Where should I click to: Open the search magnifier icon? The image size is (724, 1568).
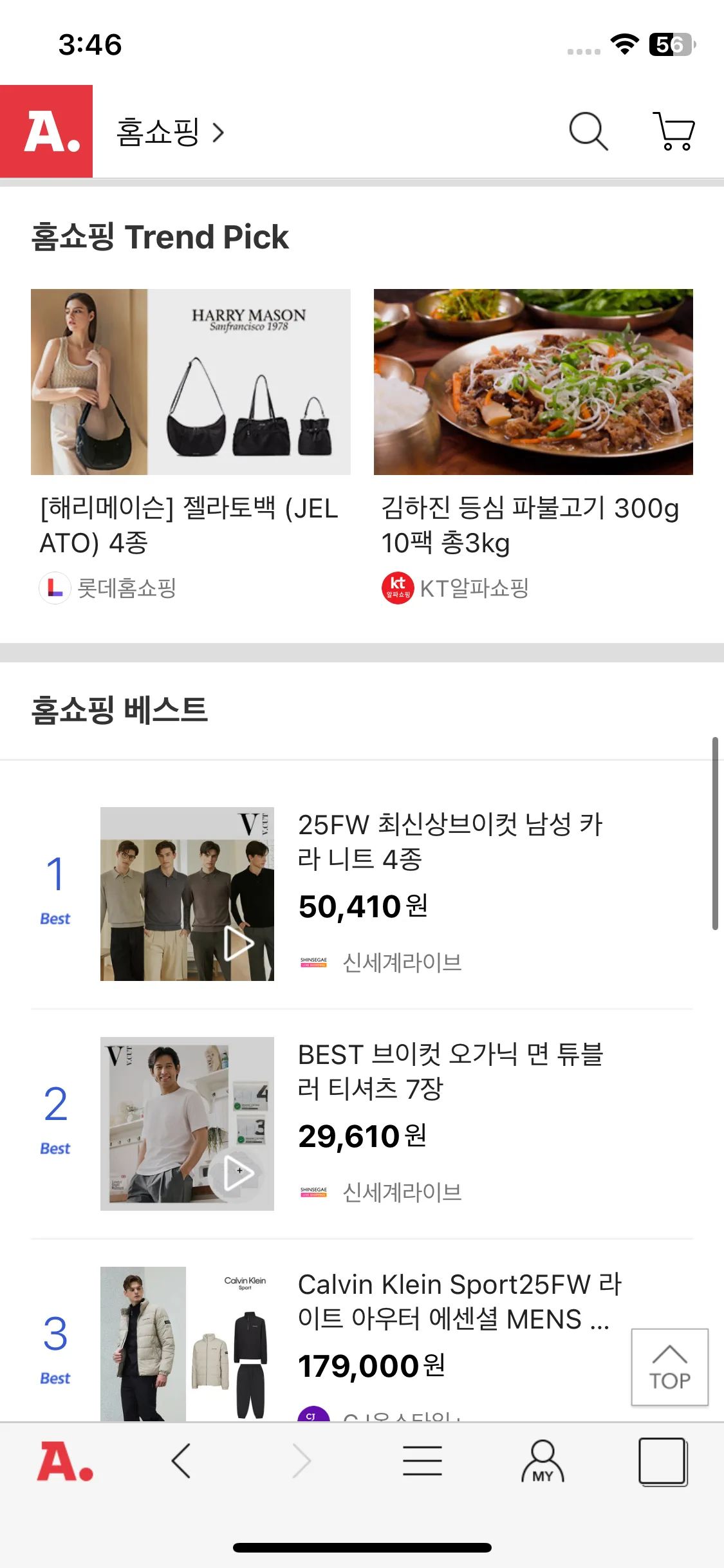(x=588, y=131)
